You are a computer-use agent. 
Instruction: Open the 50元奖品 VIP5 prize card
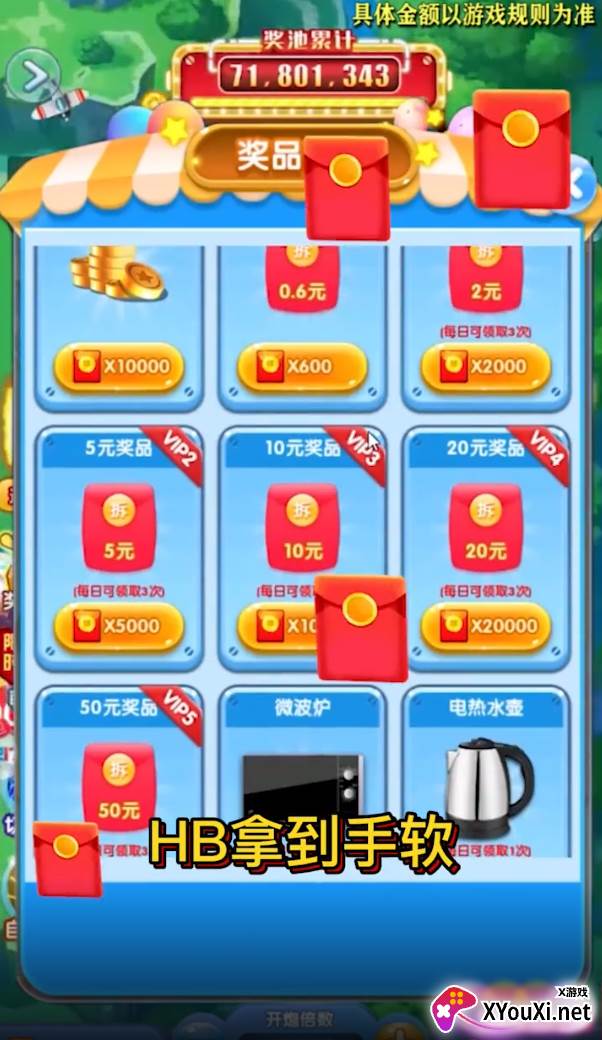(118, 770)
